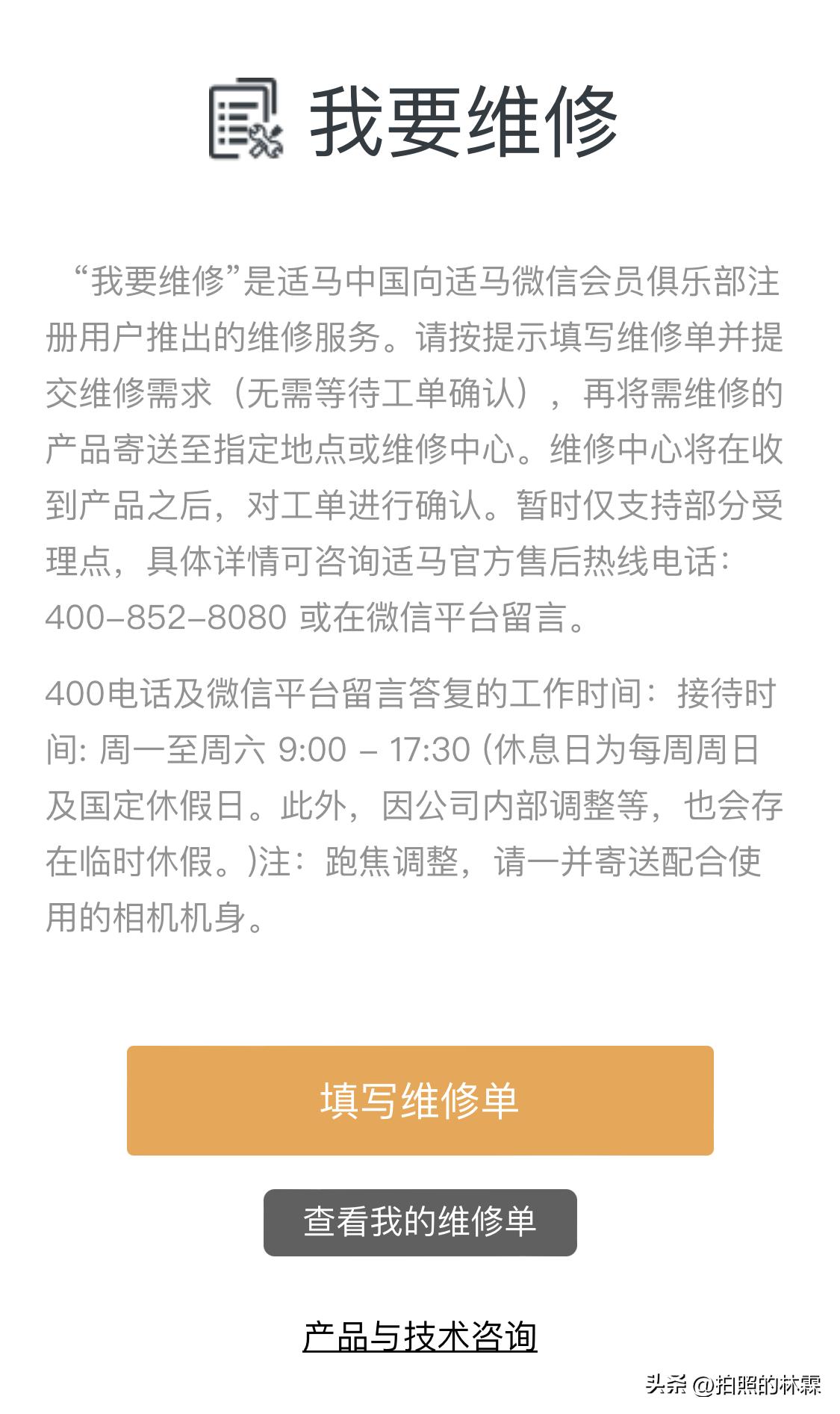This screenshot has height=1414, width=840.
Task: Tap the 头条 label at bottom right
Action: click(x=666, y=1383)
